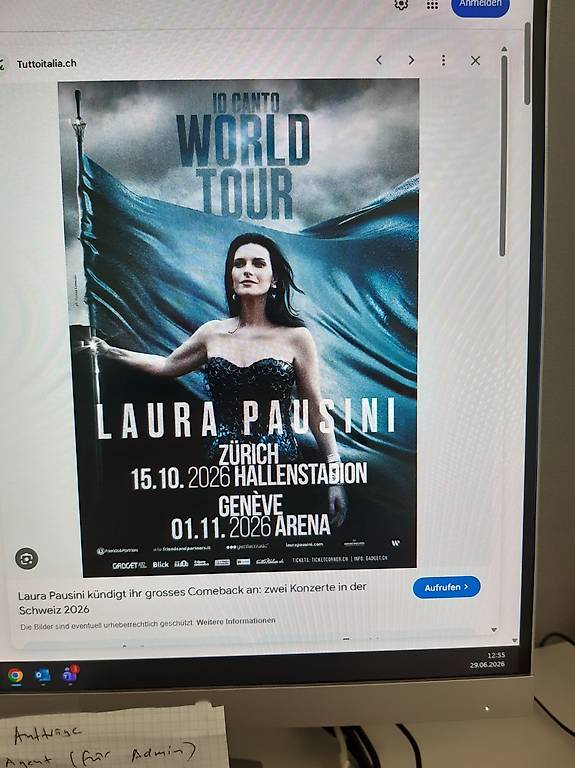Search the image with the Lens icon
Viewport: 575px width, 768px height.
[26, 558]
